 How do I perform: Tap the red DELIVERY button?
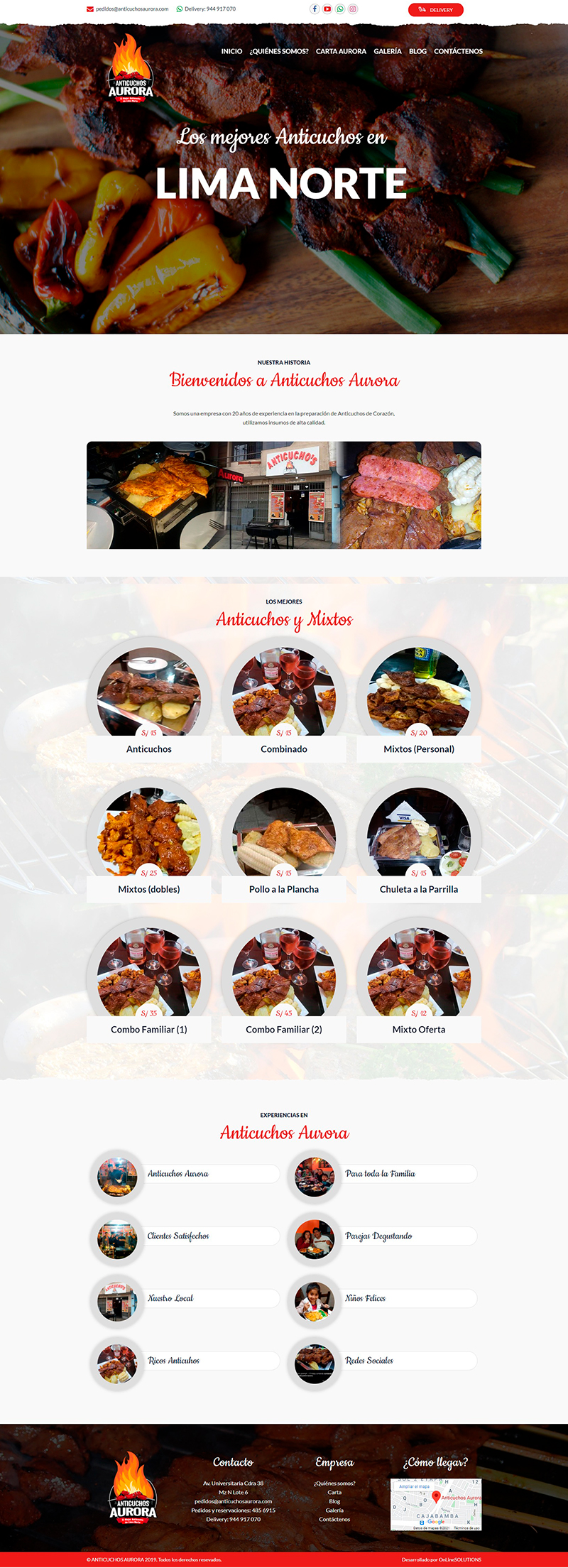tap(435, 10)
